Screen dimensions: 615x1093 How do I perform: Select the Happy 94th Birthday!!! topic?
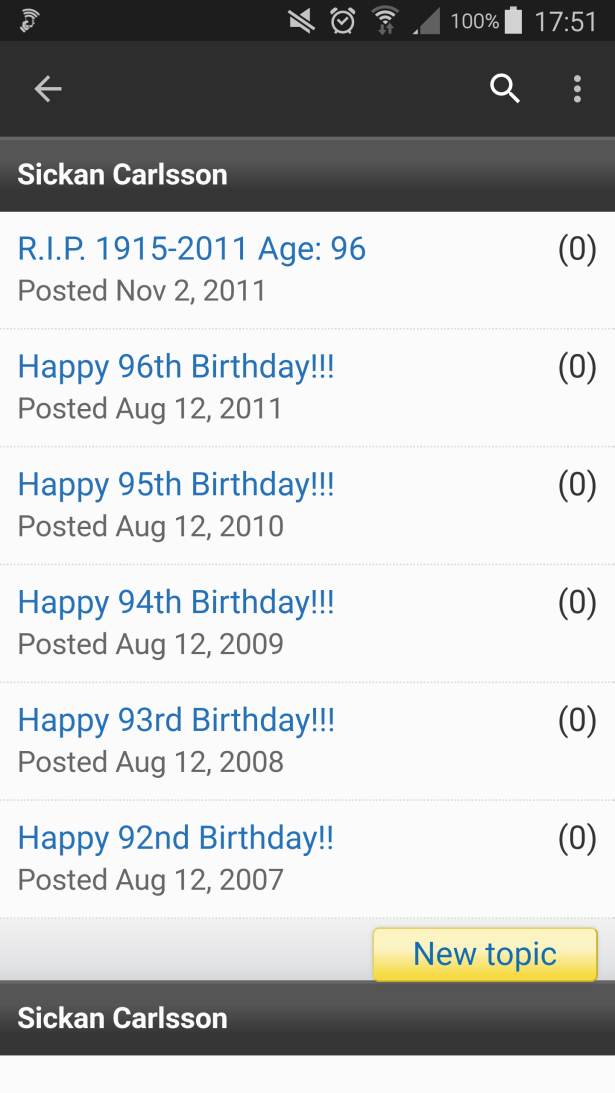point(176,603)
